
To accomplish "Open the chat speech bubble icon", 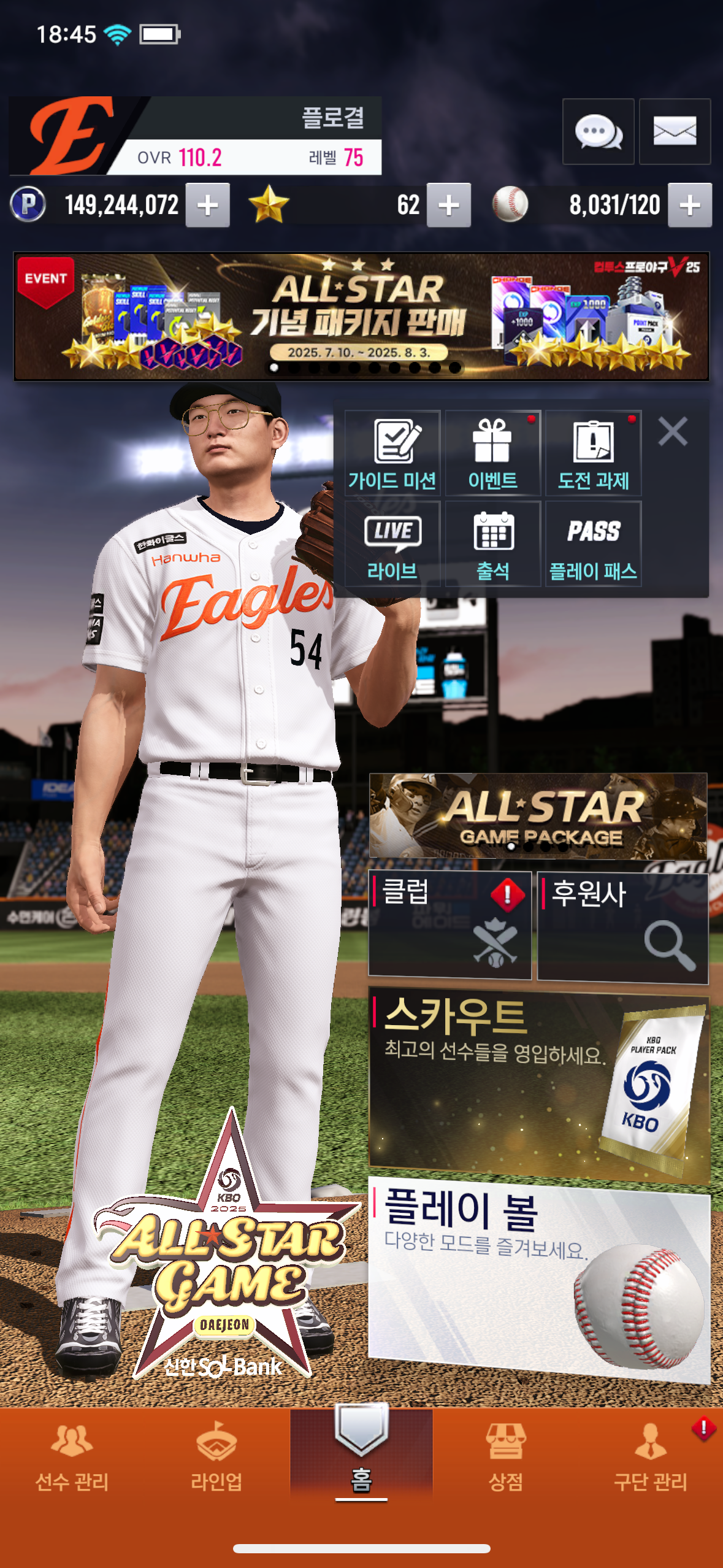I will pos(598,131).
